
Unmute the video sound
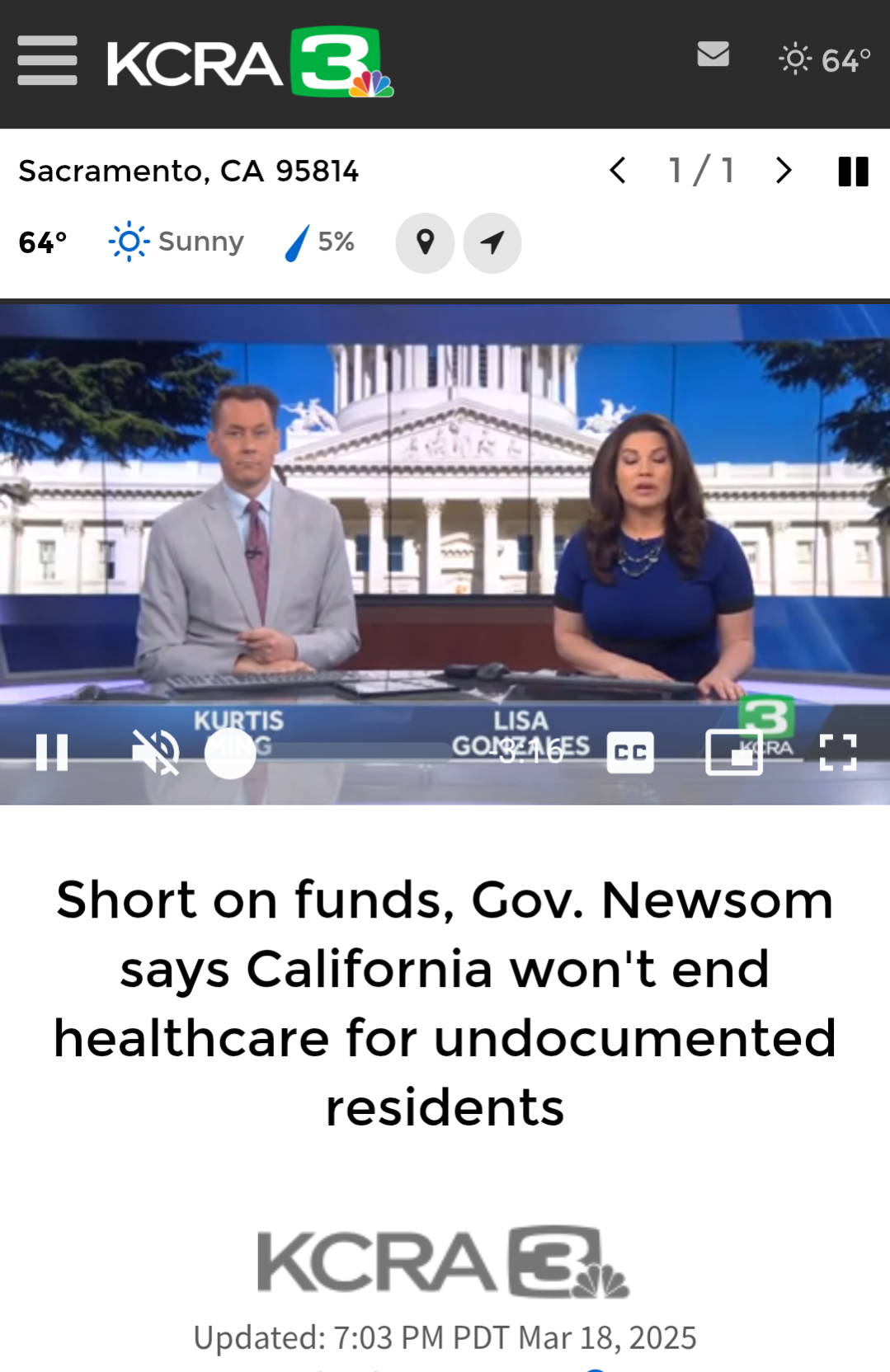tap(156, 752)
